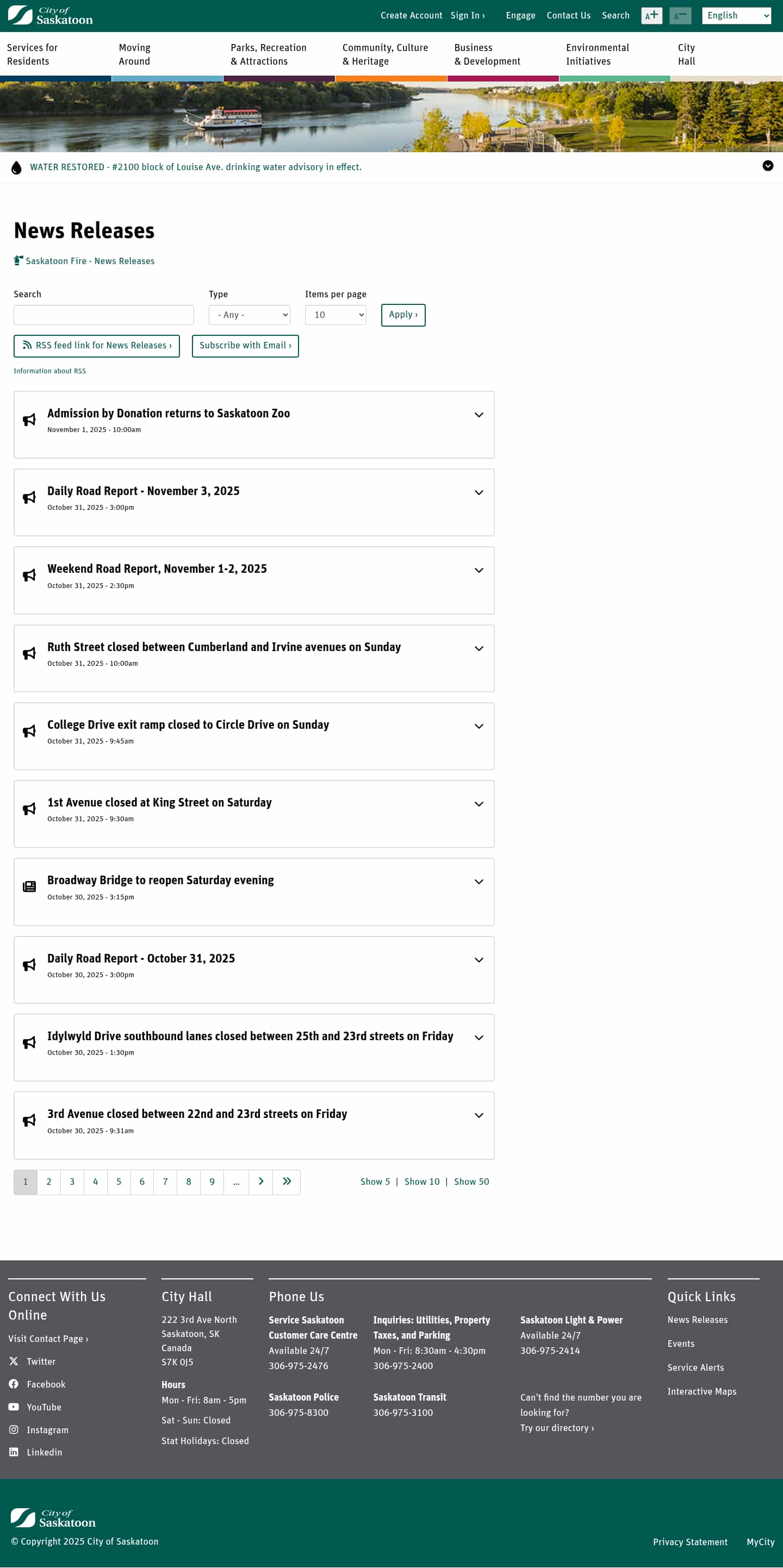This screenshot has width=783, height=1568.
Task: Open Privacy Statement link
Action: click(x=689, y=1542)
